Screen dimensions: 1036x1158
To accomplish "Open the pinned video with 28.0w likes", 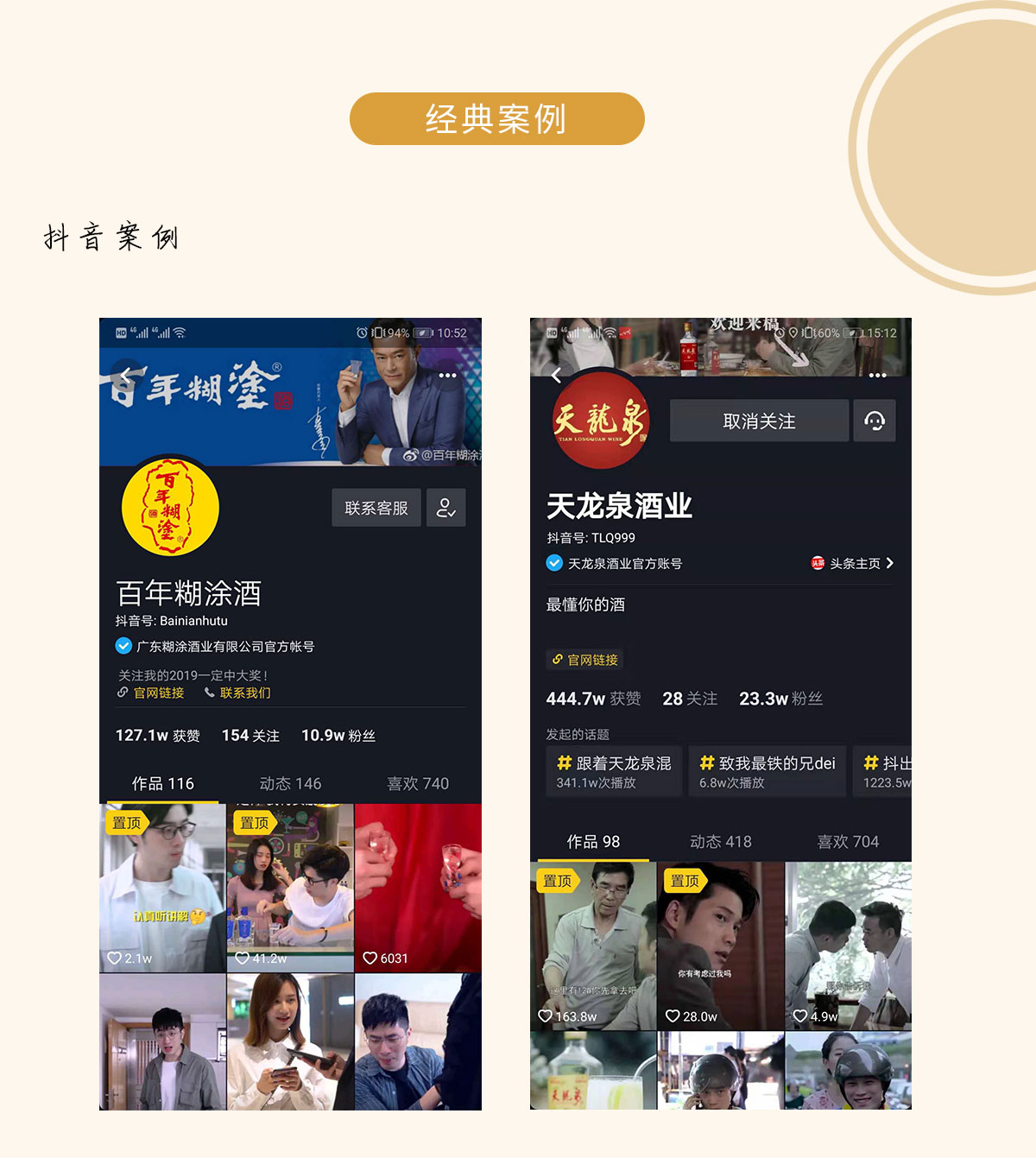I will coord(719,946).
